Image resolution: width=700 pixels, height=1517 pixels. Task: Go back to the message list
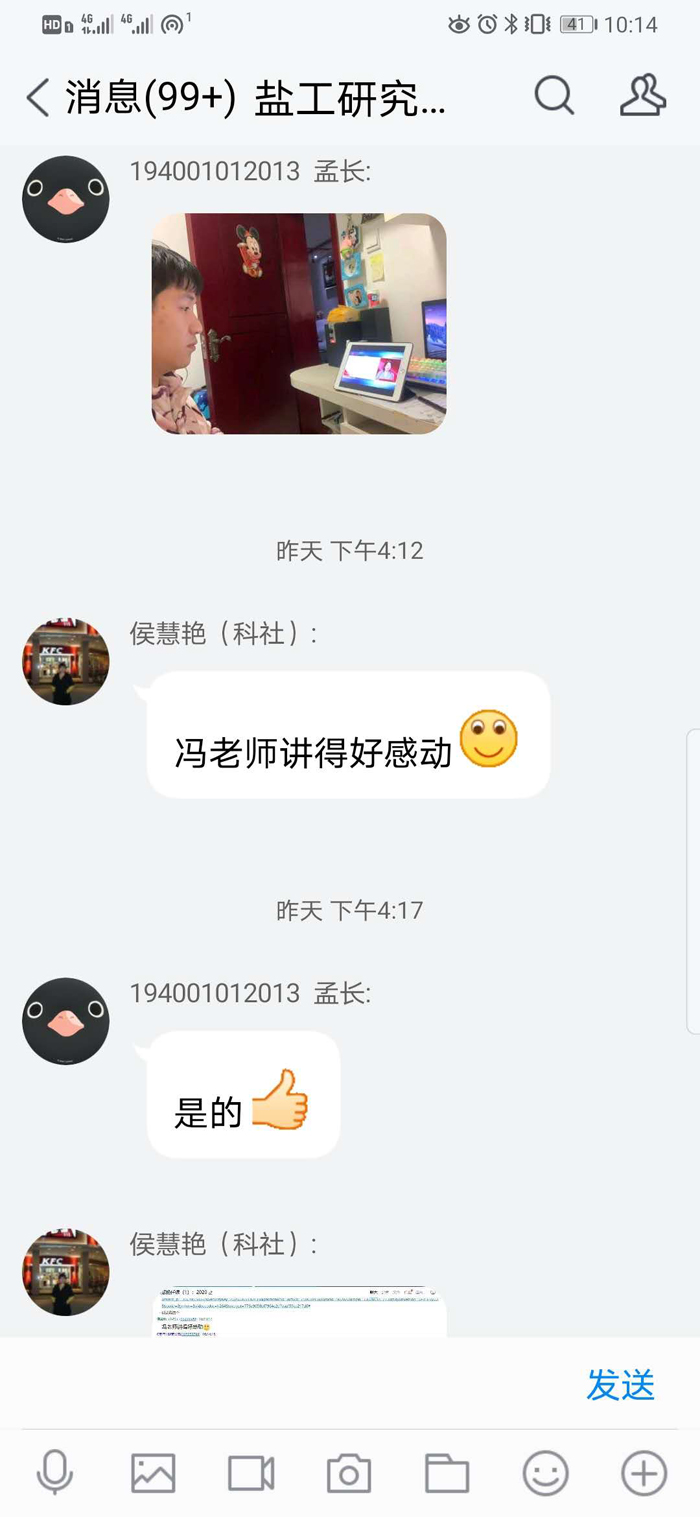click(x=38, y=98)
